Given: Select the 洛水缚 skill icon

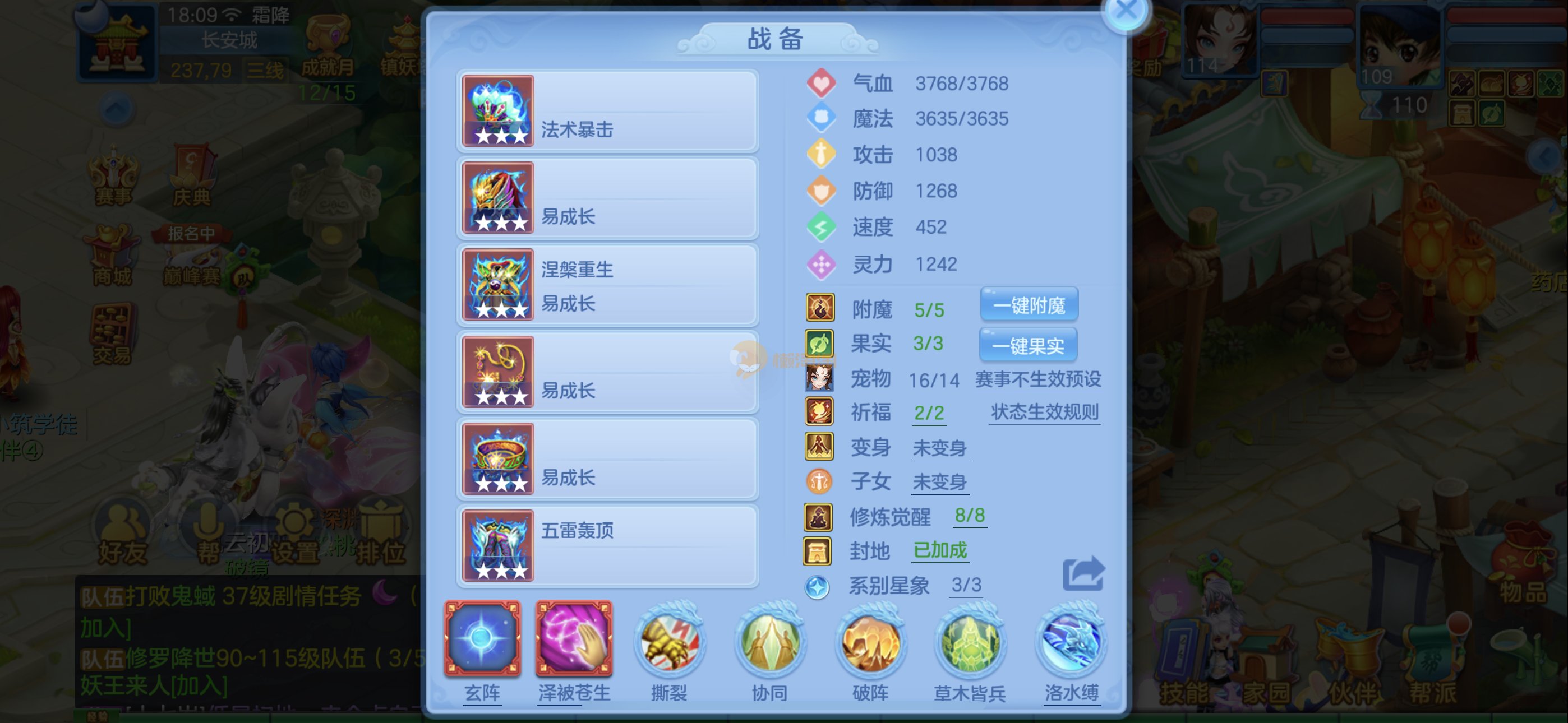Looking at the screenshot, I should [1071, 642].
